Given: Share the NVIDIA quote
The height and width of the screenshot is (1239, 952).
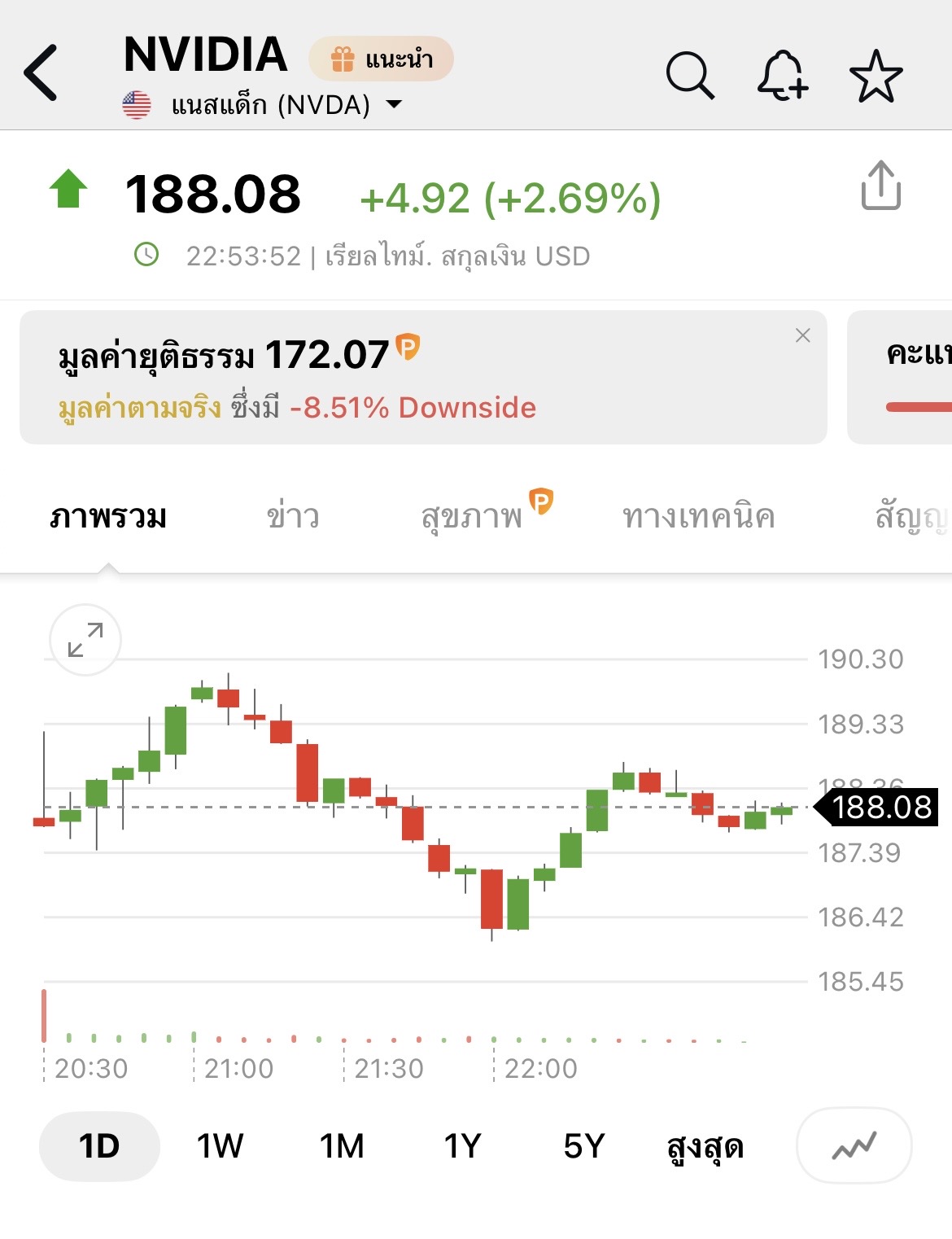Looking at the screenshot, I should tap(880, 186).
